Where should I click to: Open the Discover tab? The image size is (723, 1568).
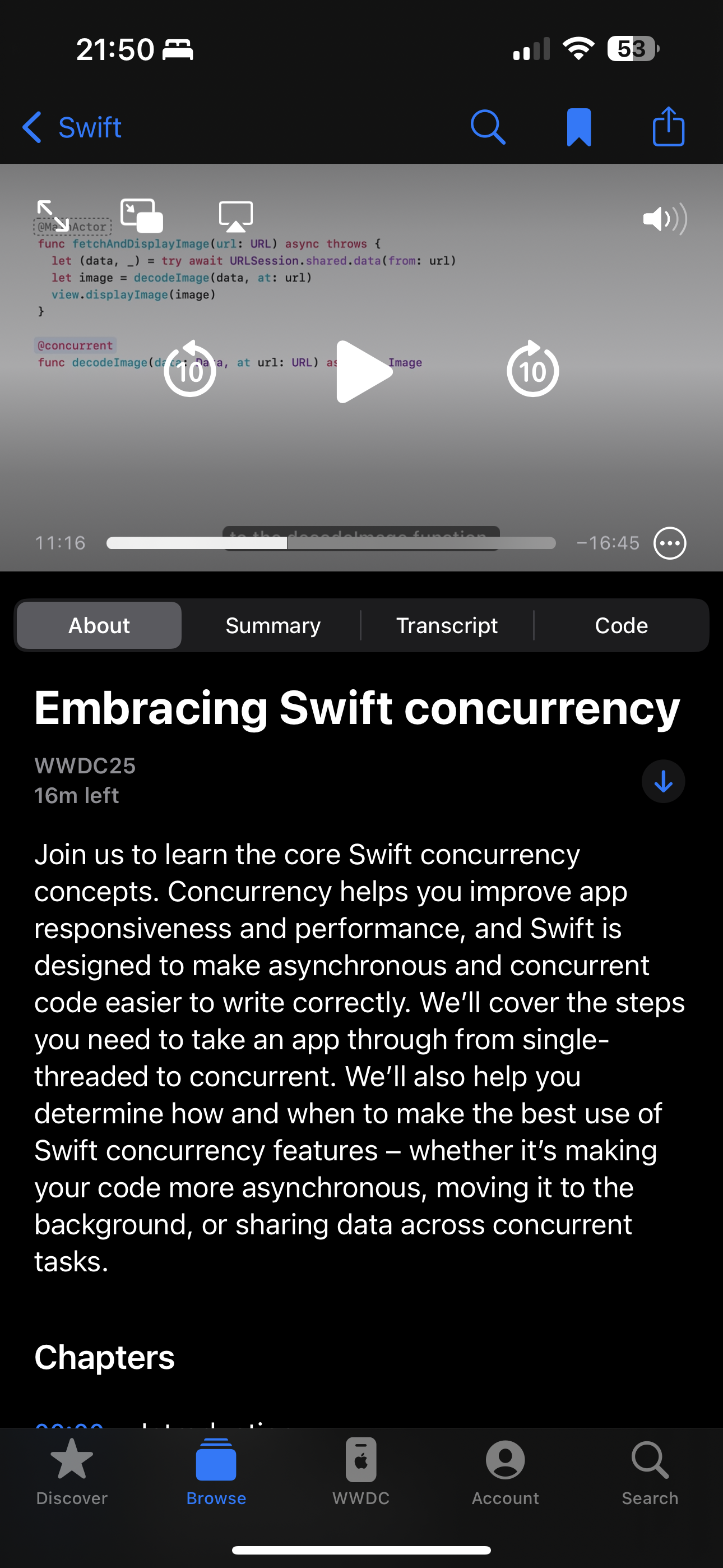pyautogui.click(x=72, y=1472)
